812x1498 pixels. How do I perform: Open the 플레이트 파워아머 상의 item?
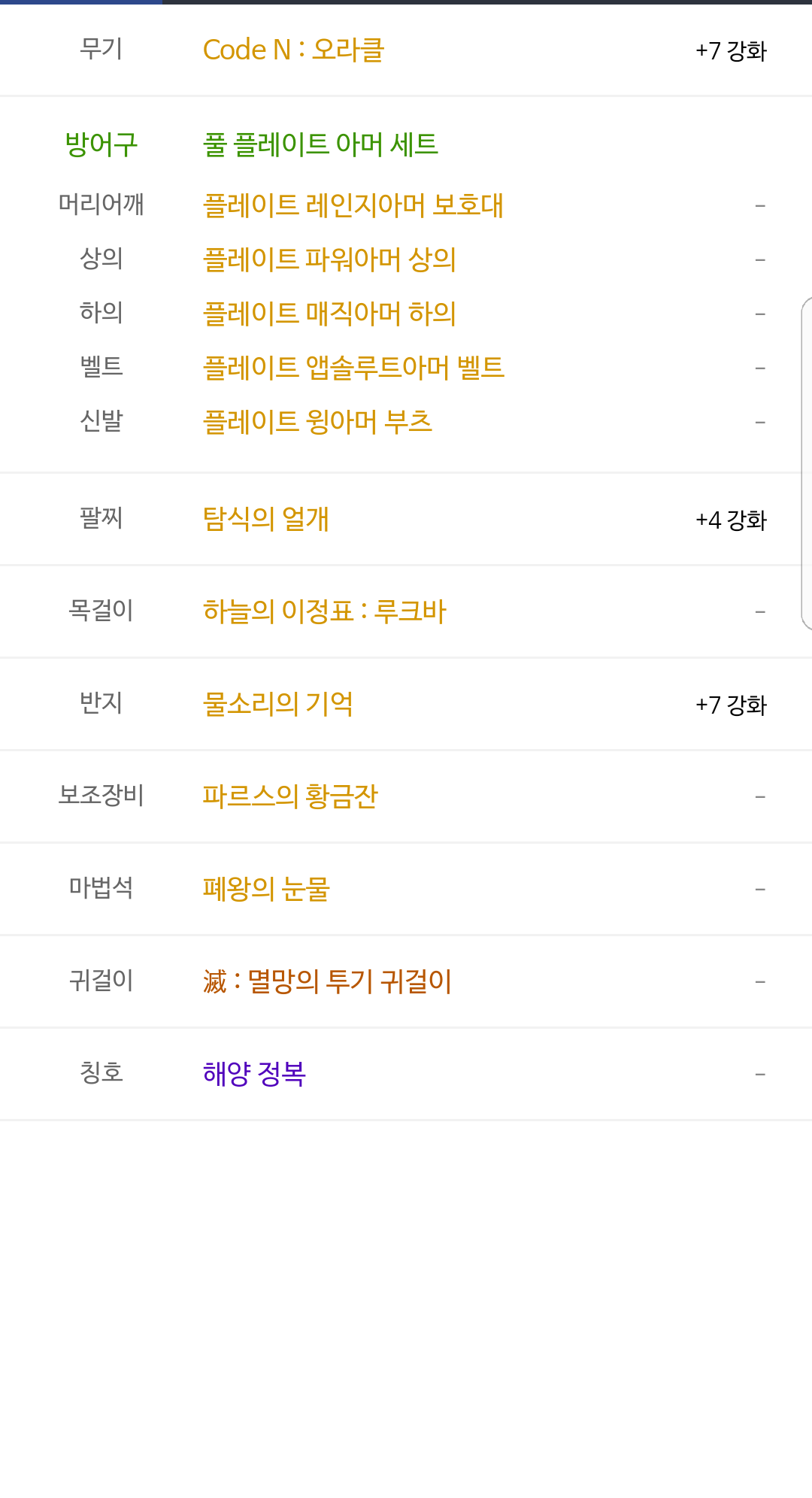click(329, 259)
